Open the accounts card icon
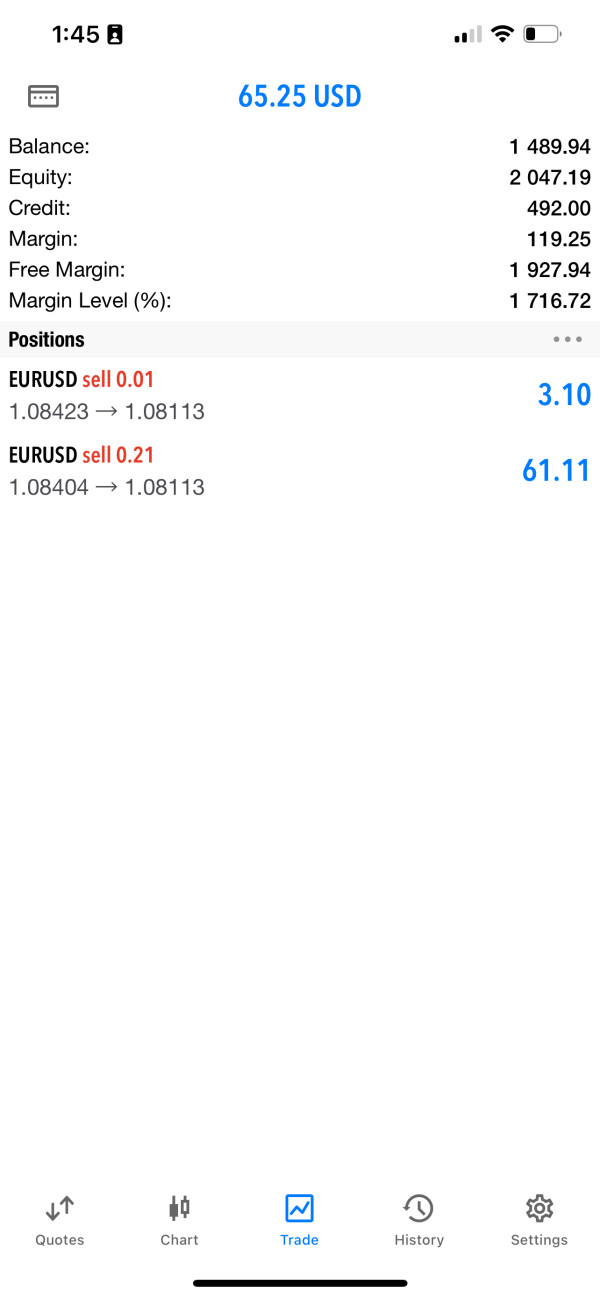Screen dimensions: 600x1298 coord(43,96)
